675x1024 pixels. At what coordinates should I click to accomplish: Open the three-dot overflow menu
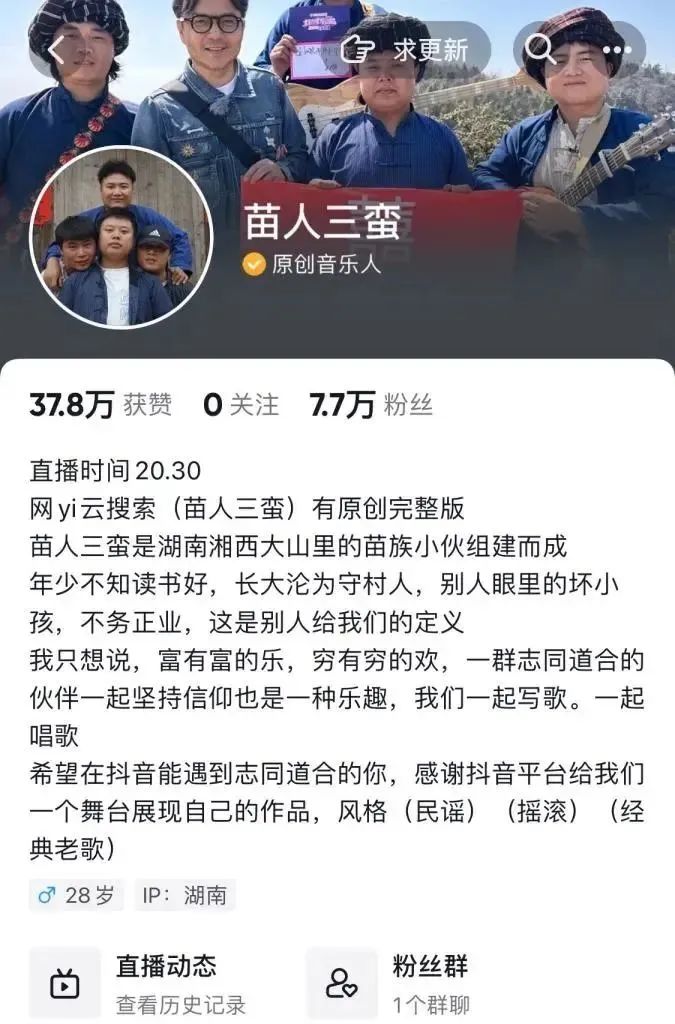[x=617, y=49]
